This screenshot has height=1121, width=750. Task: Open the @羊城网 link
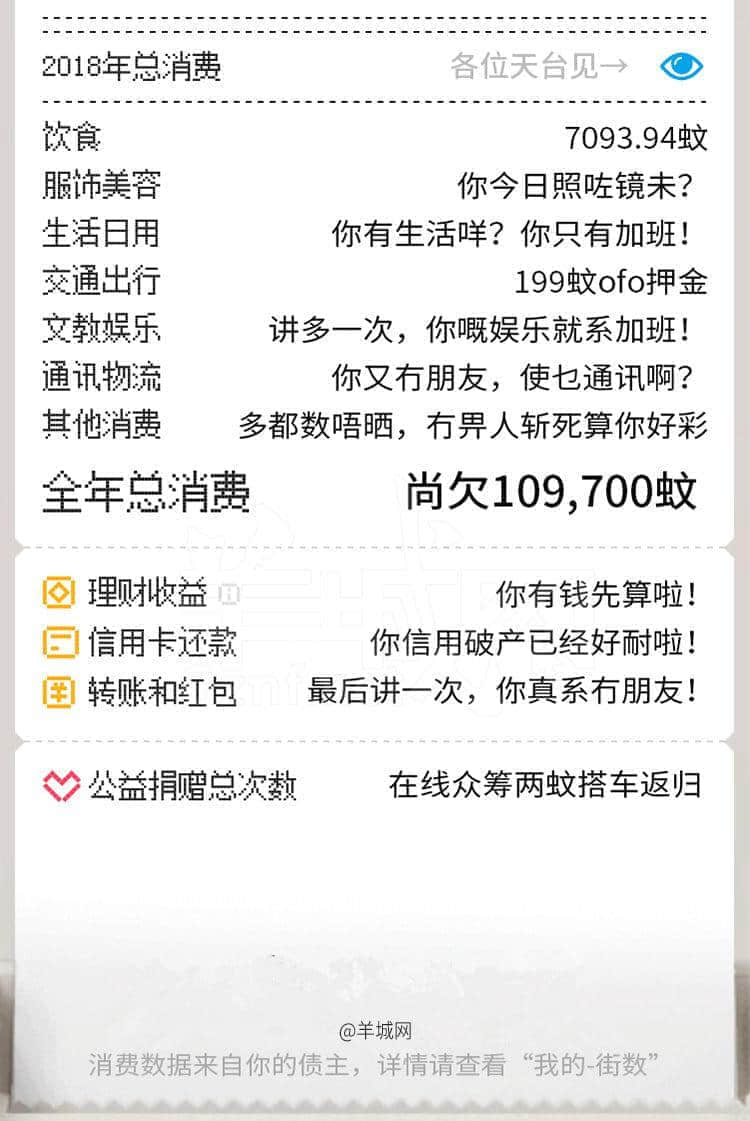point(374,1030)
